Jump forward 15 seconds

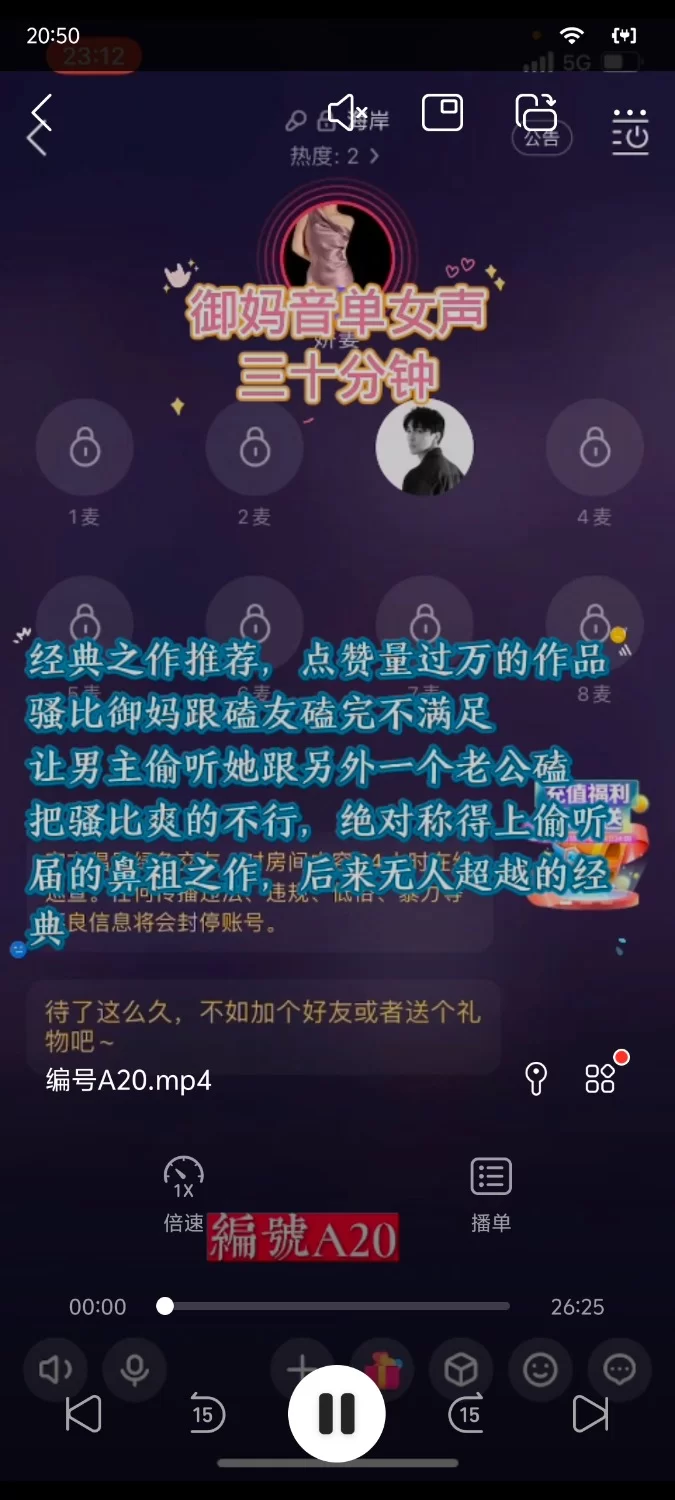click(466, 1414)
